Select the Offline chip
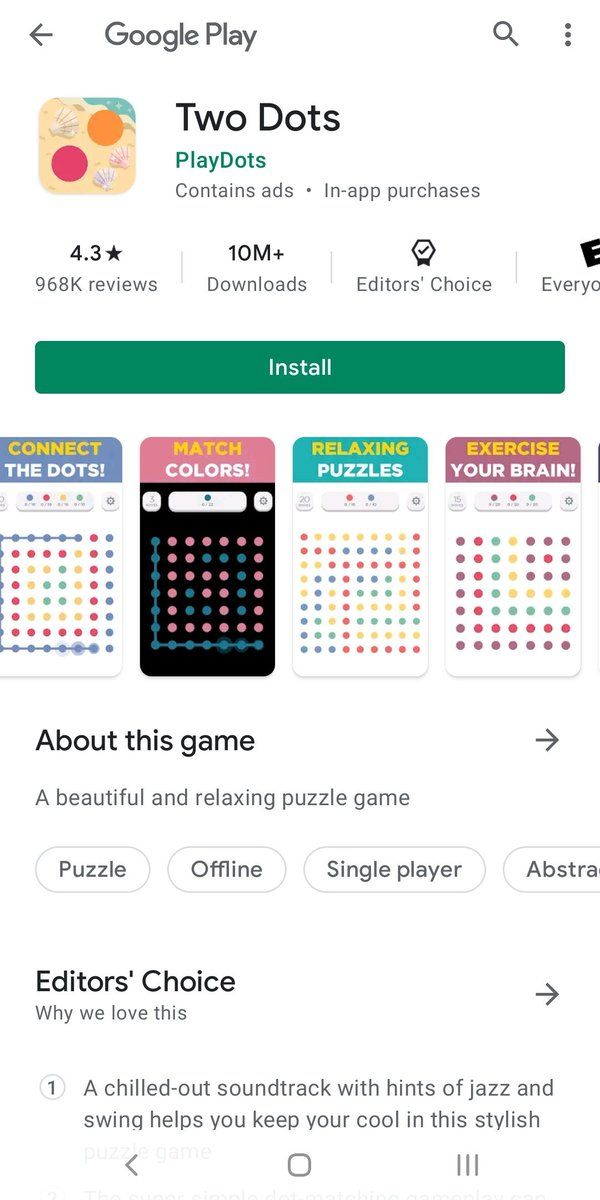 [226, 869]
